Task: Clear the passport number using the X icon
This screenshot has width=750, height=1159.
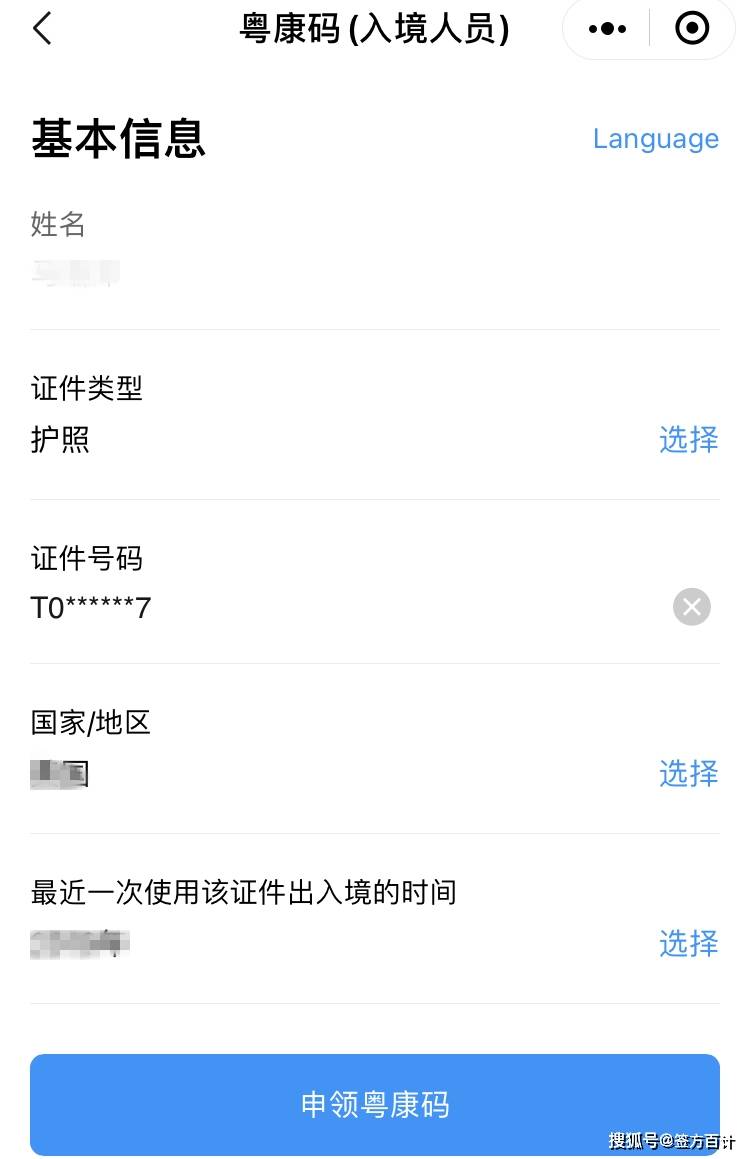Action: point(691,606)
